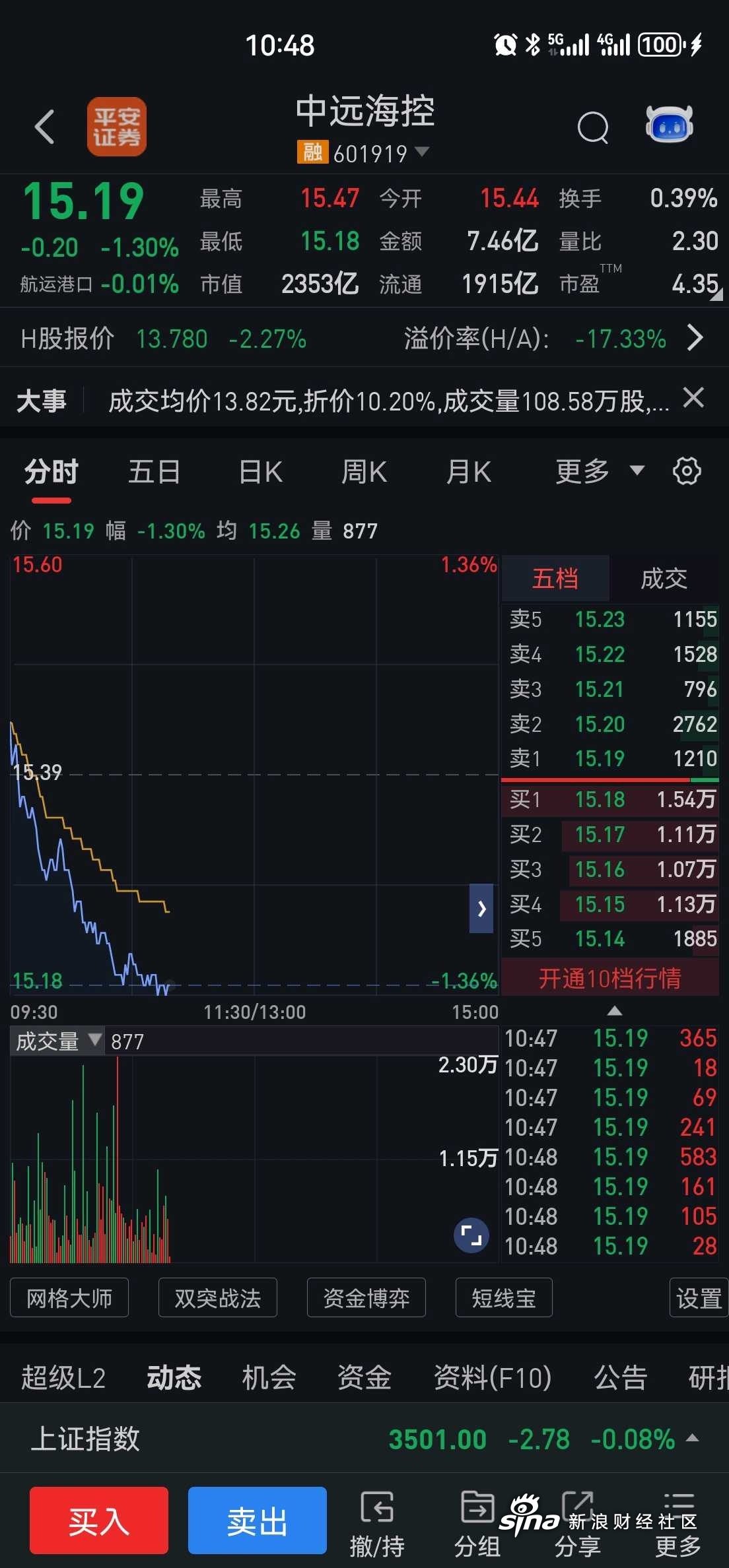Switch to the 月K chart tab

(x=468, y=472)
